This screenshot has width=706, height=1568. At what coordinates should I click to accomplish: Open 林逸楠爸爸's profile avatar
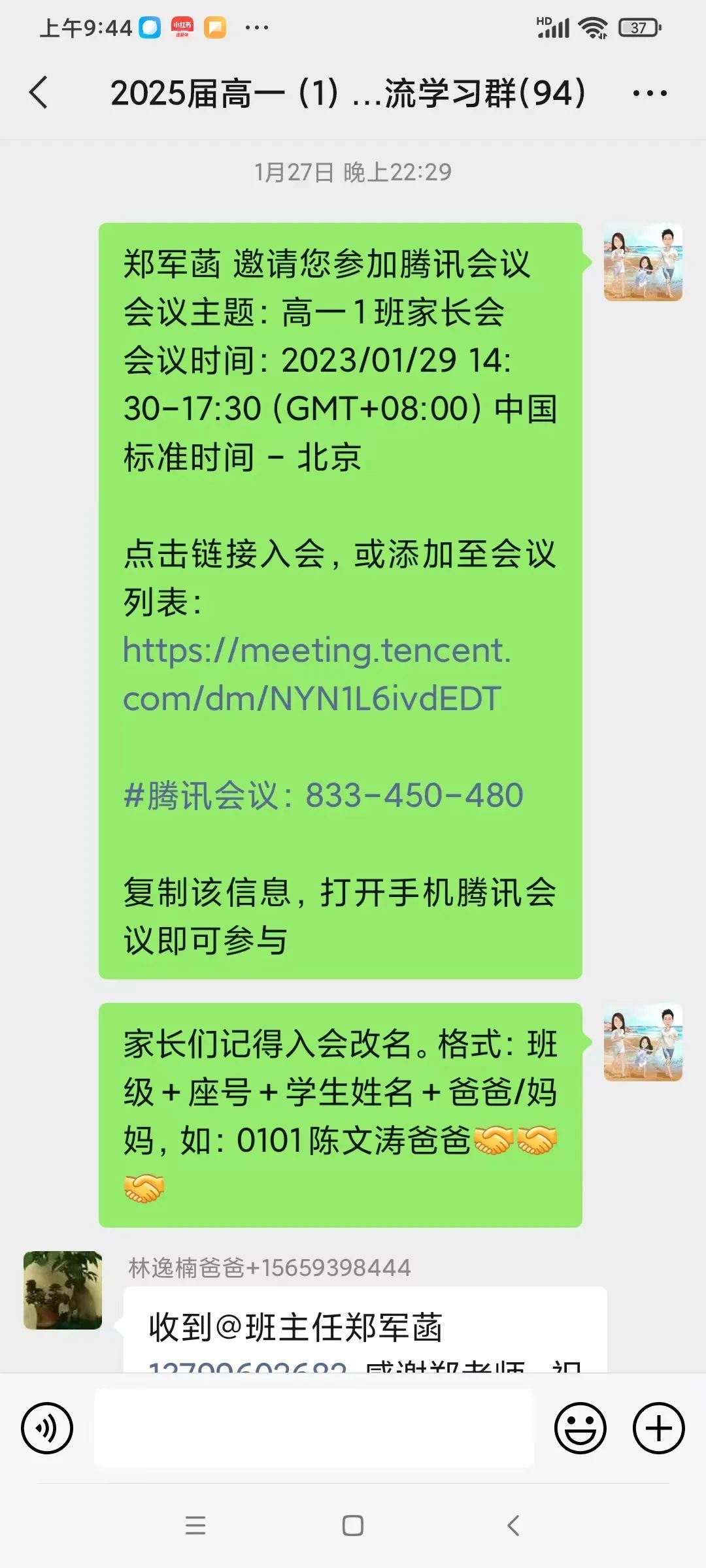63,1290
